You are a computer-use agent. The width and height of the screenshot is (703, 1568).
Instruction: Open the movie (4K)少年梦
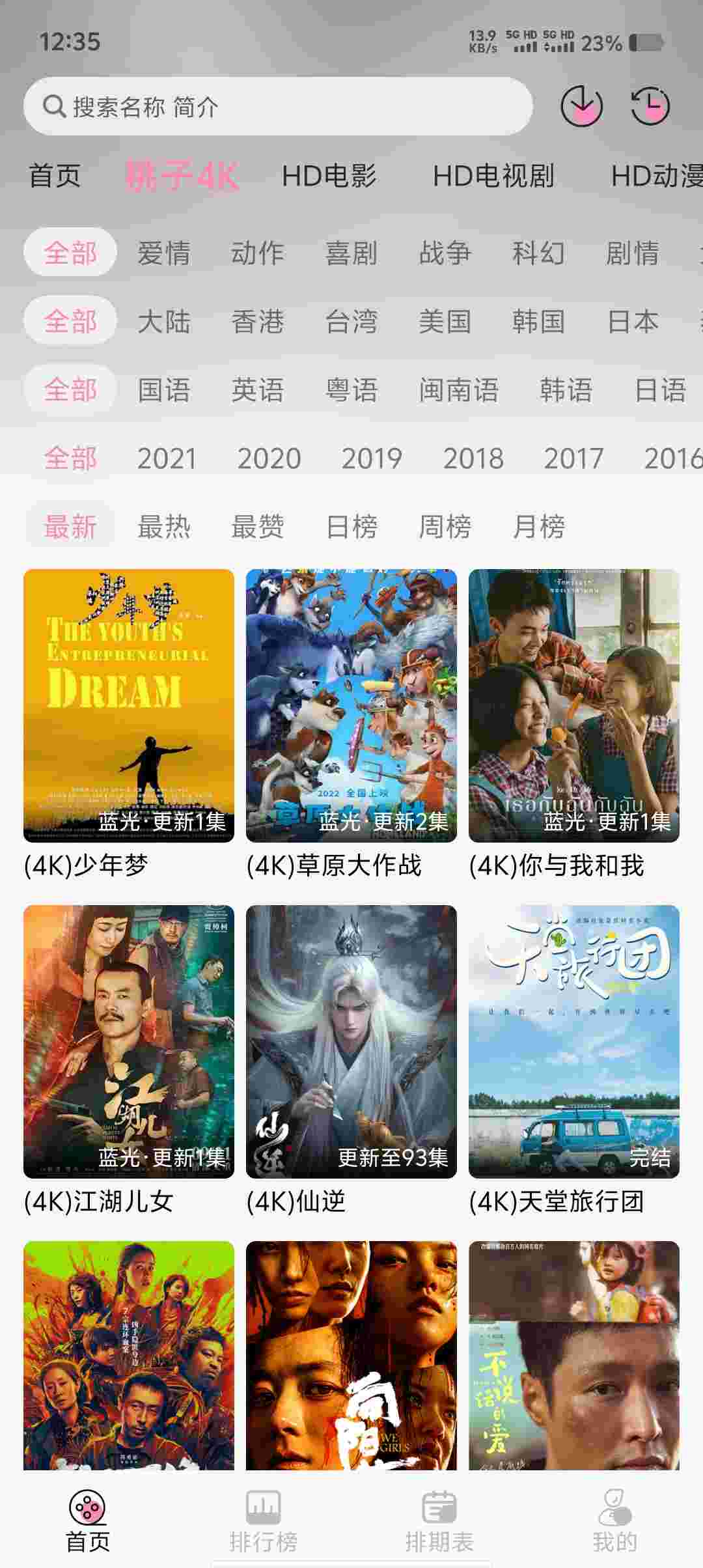tap(129, 706)
